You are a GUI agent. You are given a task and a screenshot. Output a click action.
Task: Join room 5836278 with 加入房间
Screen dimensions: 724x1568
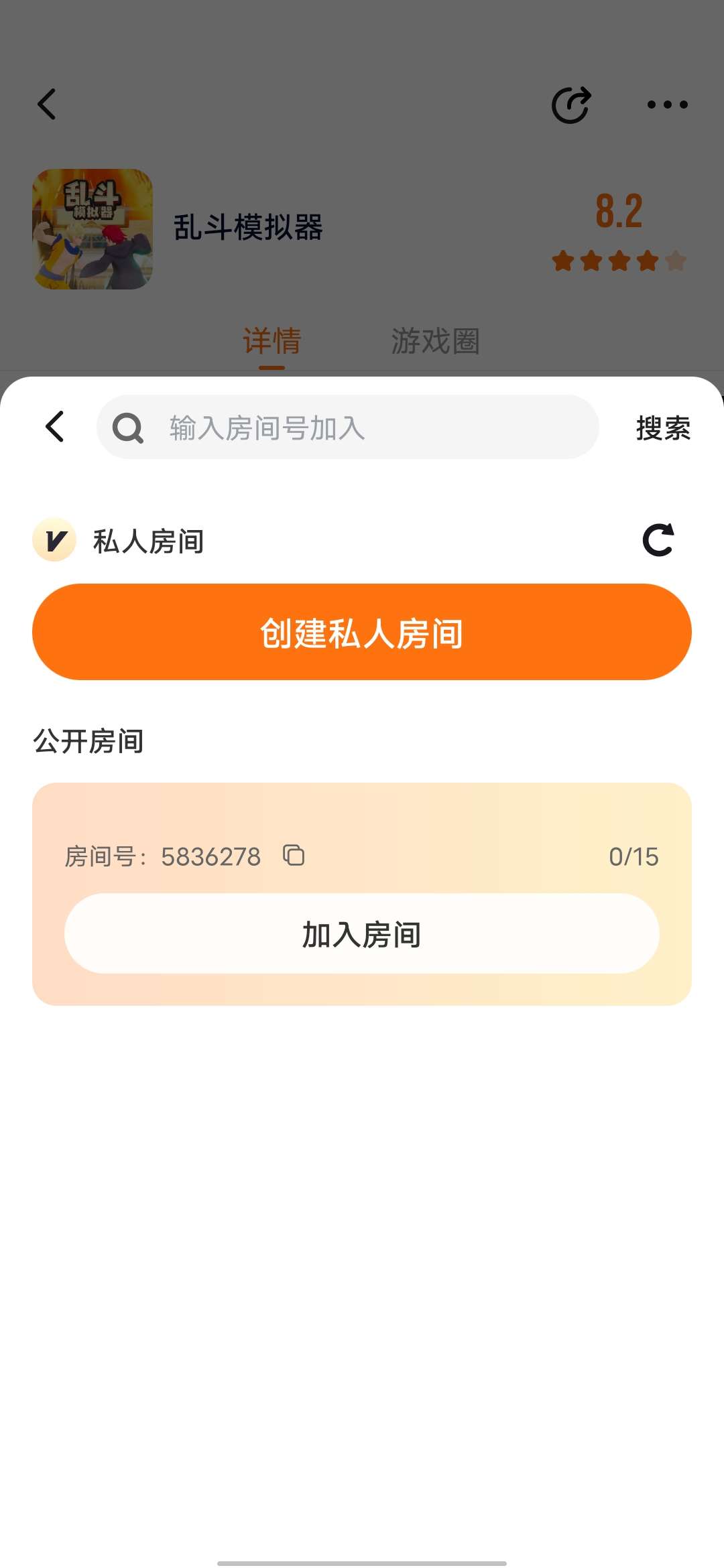[x=362, y=933]
